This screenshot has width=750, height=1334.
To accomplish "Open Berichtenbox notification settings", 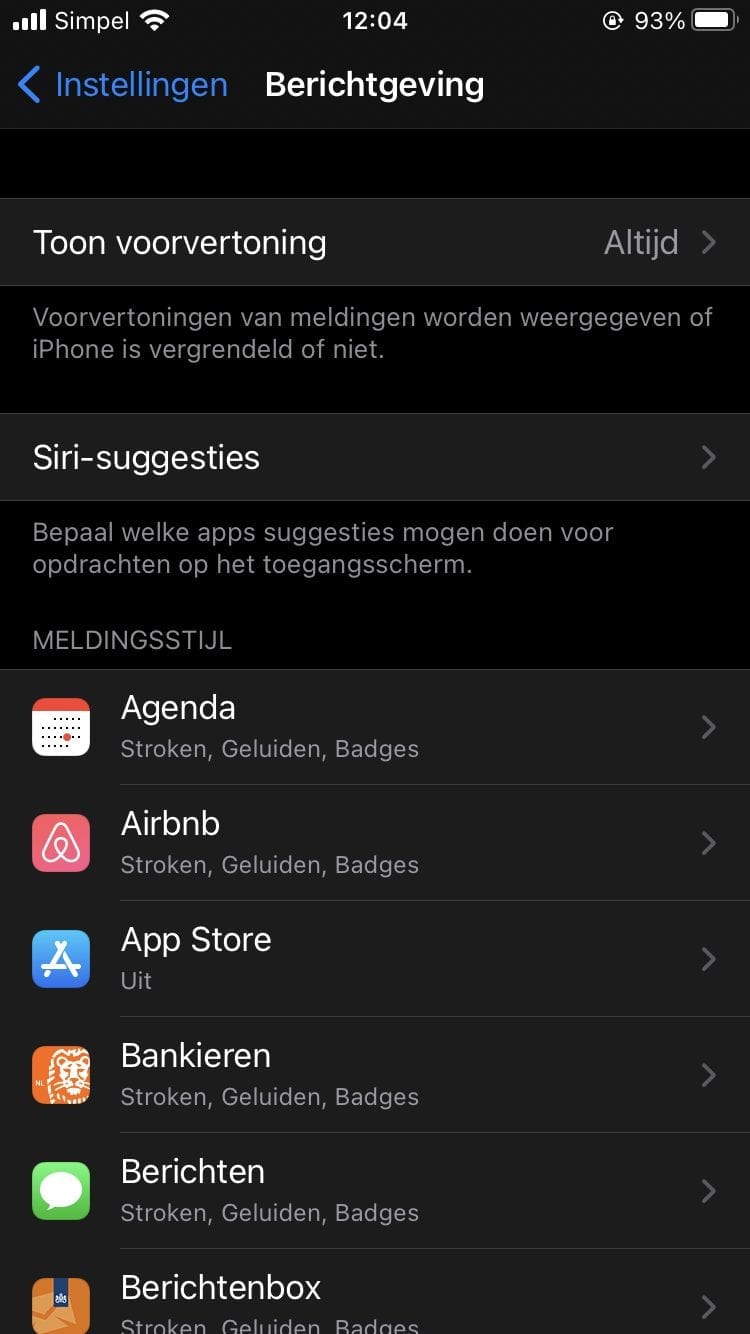I will (375, 1300).
